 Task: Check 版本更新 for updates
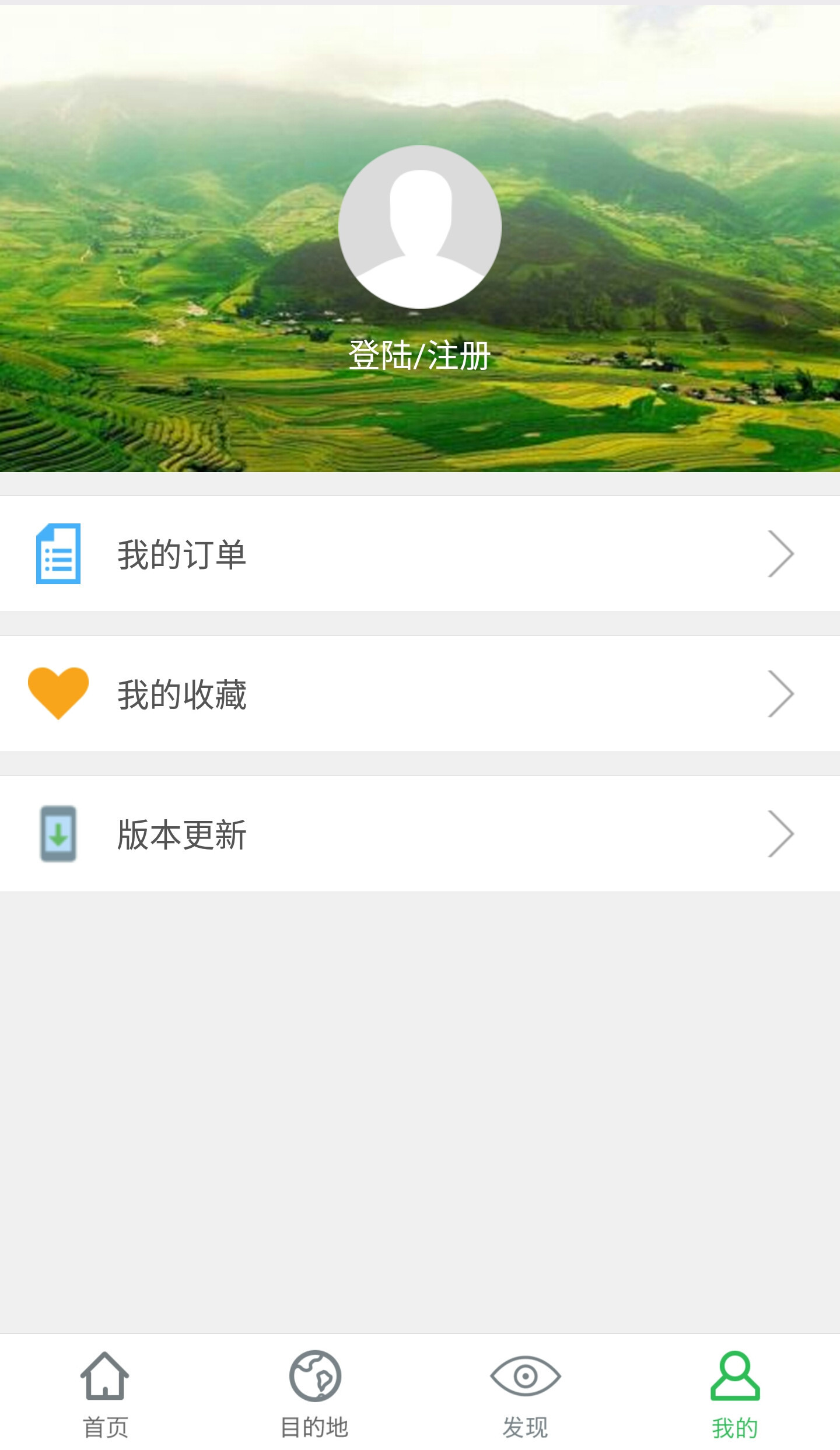pyautogui.click(x=420, y=834)
